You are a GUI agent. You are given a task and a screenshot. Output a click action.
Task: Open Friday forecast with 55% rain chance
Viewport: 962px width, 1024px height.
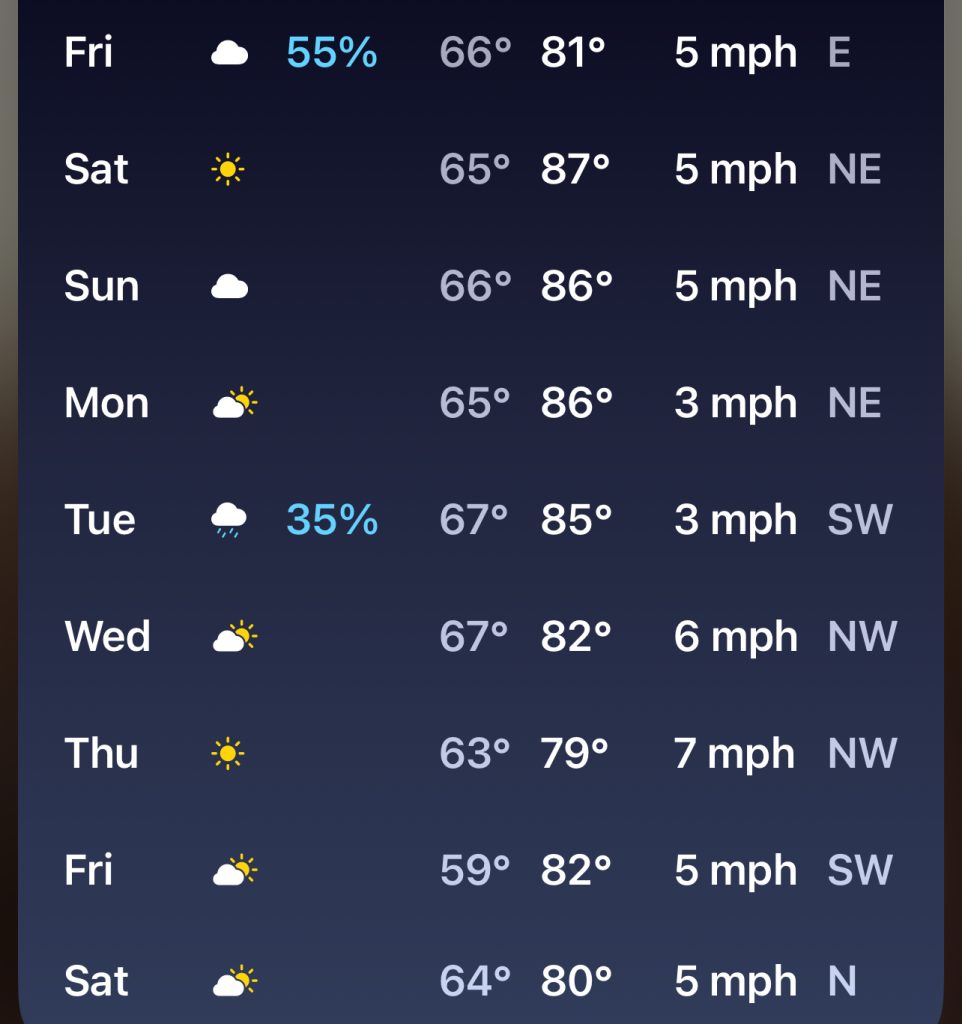(x=480, y=52)
